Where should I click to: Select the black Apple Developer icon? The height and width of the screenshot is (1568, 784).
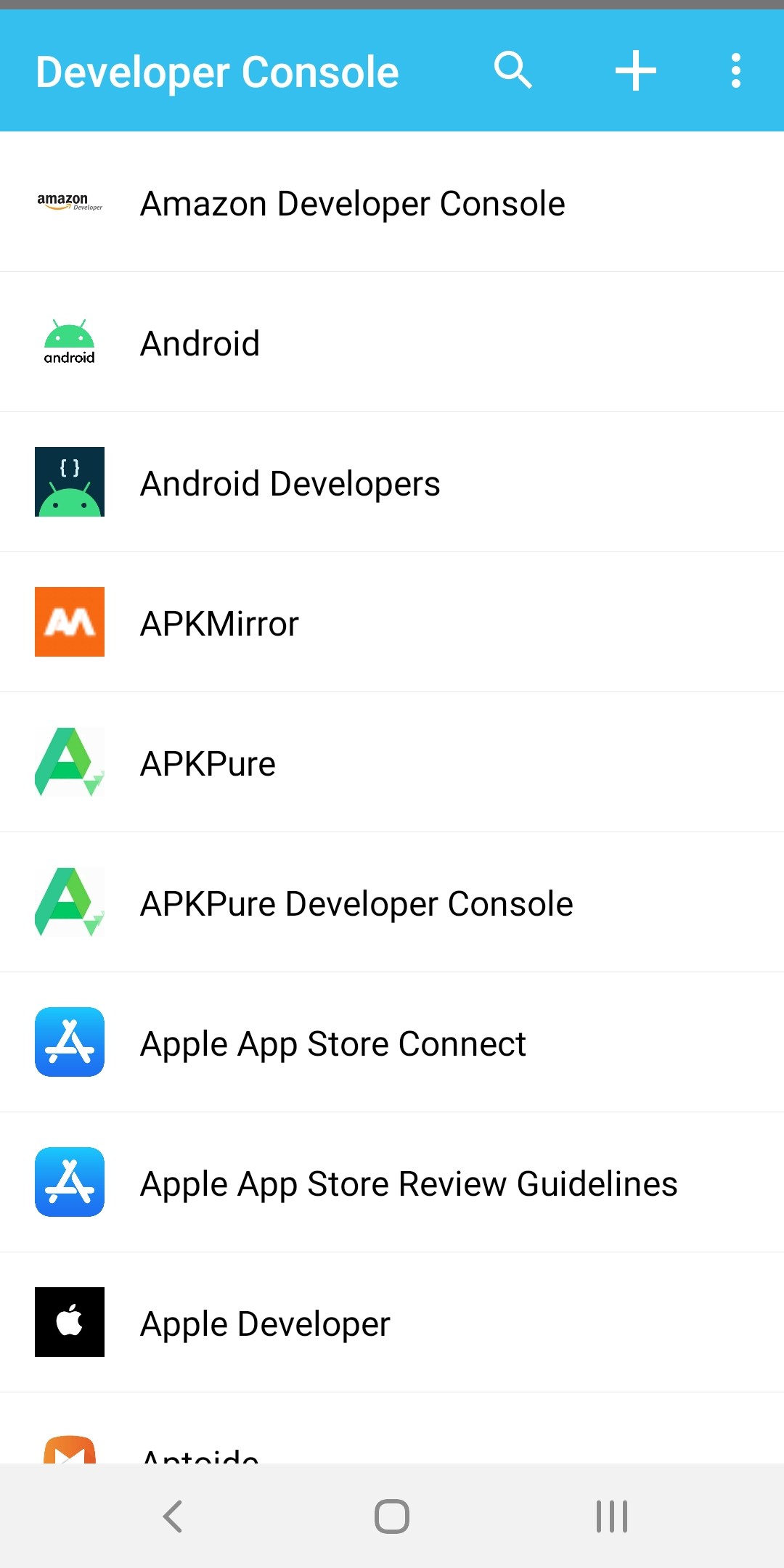[x=69, y=1322]
